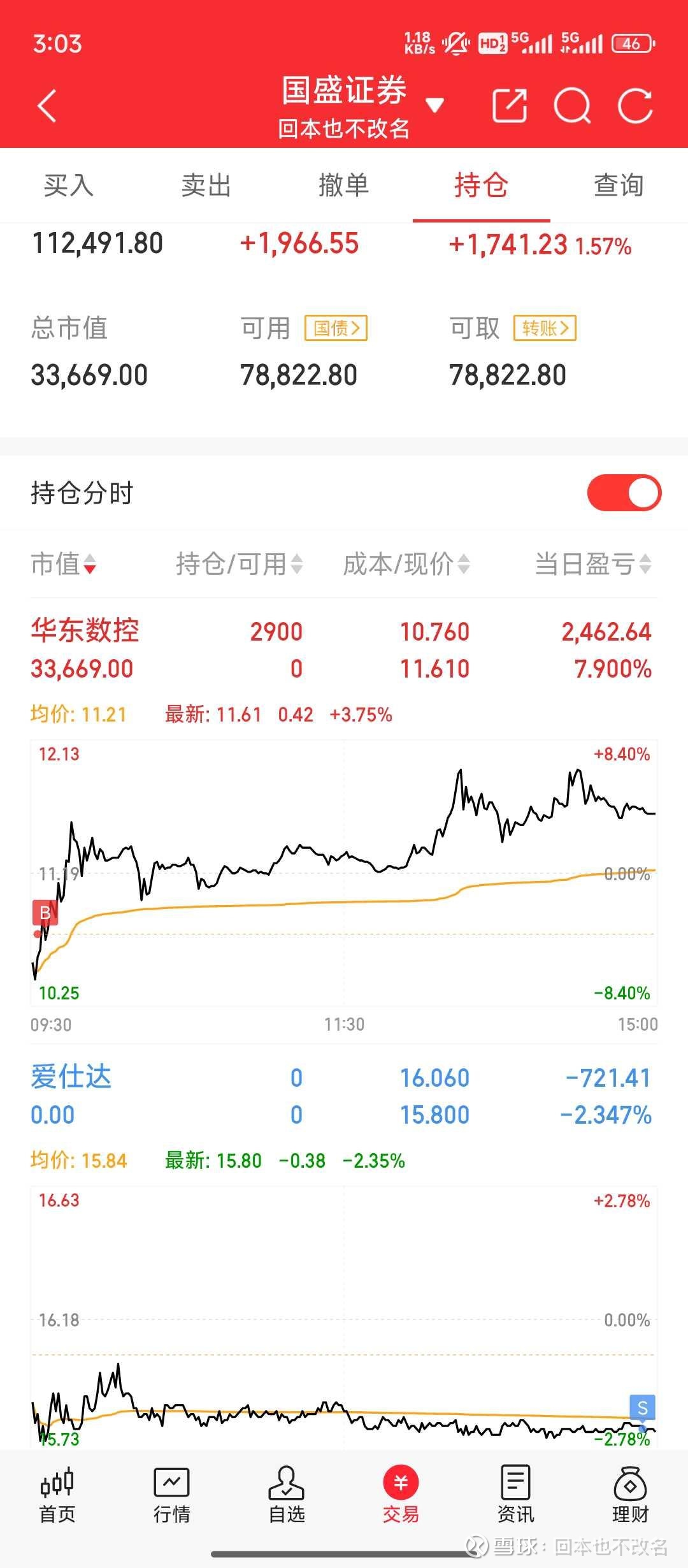Share the holdings page
Image resolution: width=688 pixels, height=1568 pixels.
(x=510, y=105)
